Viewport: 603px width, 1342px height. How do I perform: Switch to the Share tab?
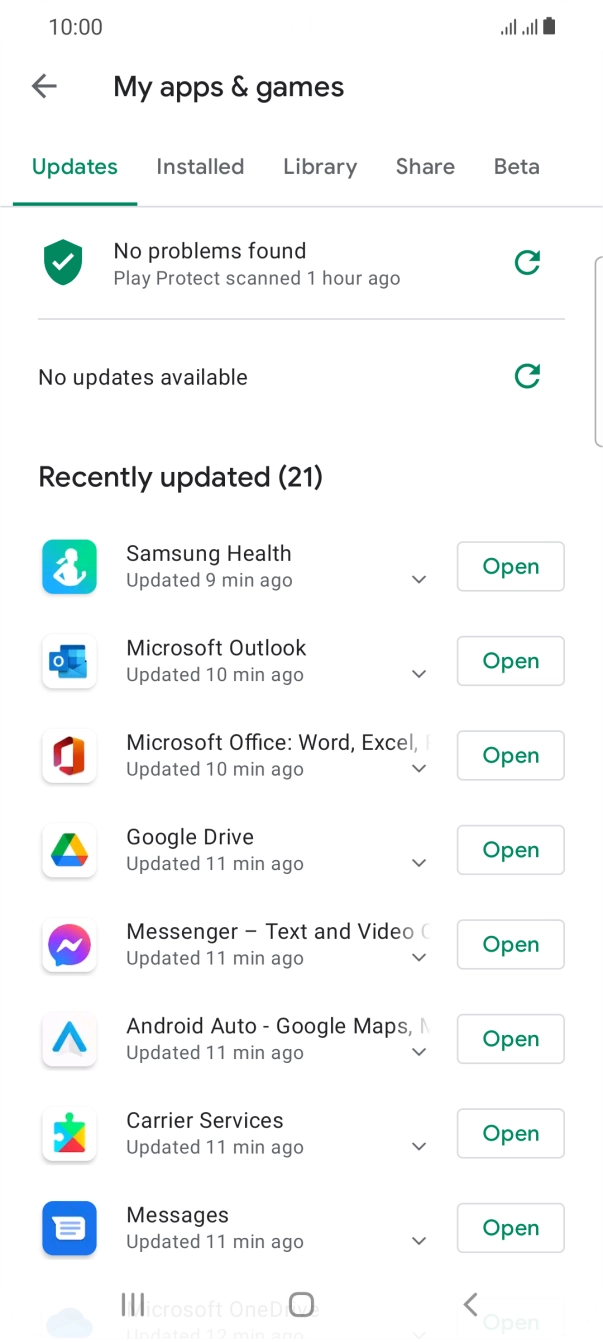425,167
